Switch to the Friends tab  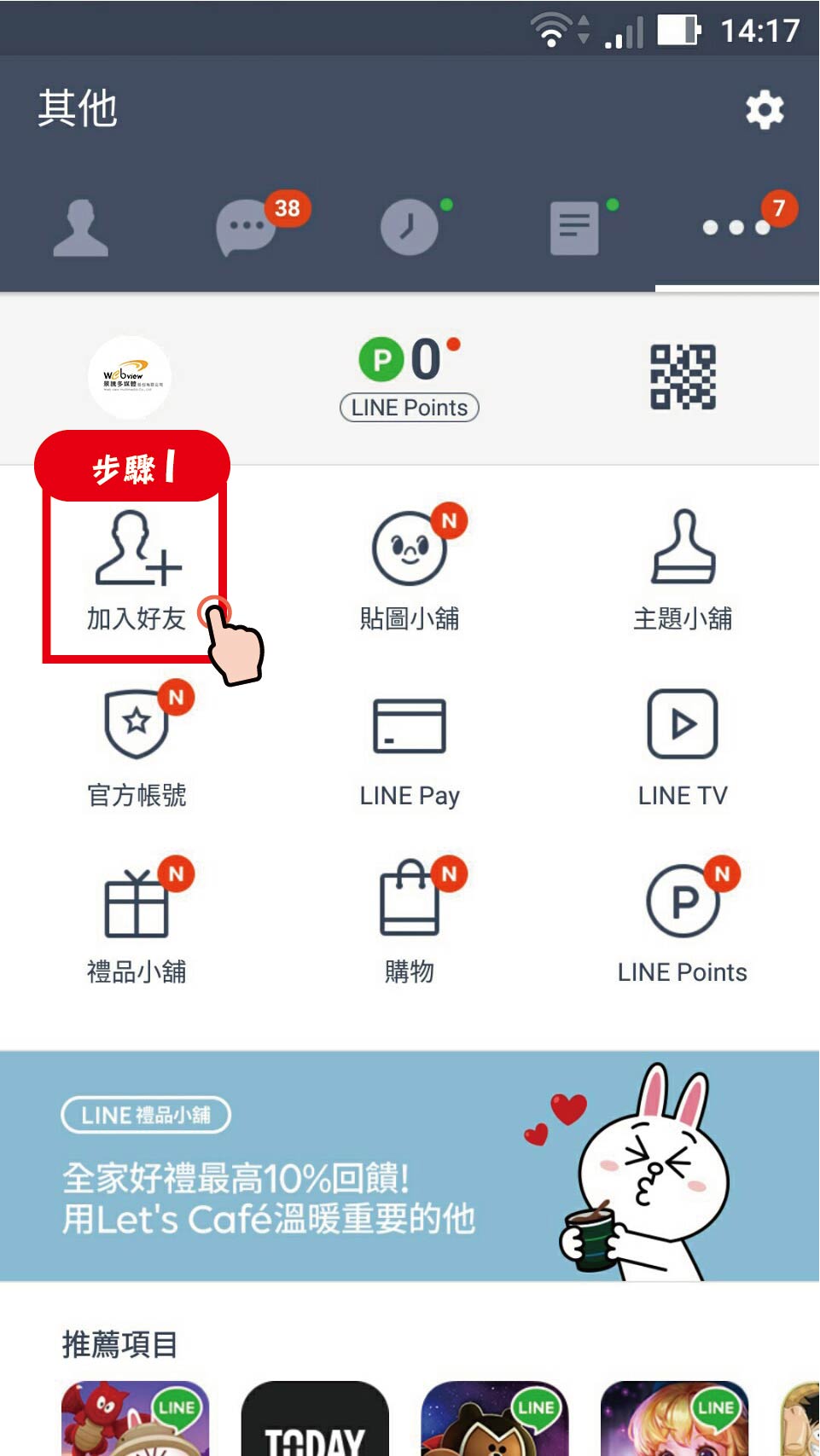81,229
